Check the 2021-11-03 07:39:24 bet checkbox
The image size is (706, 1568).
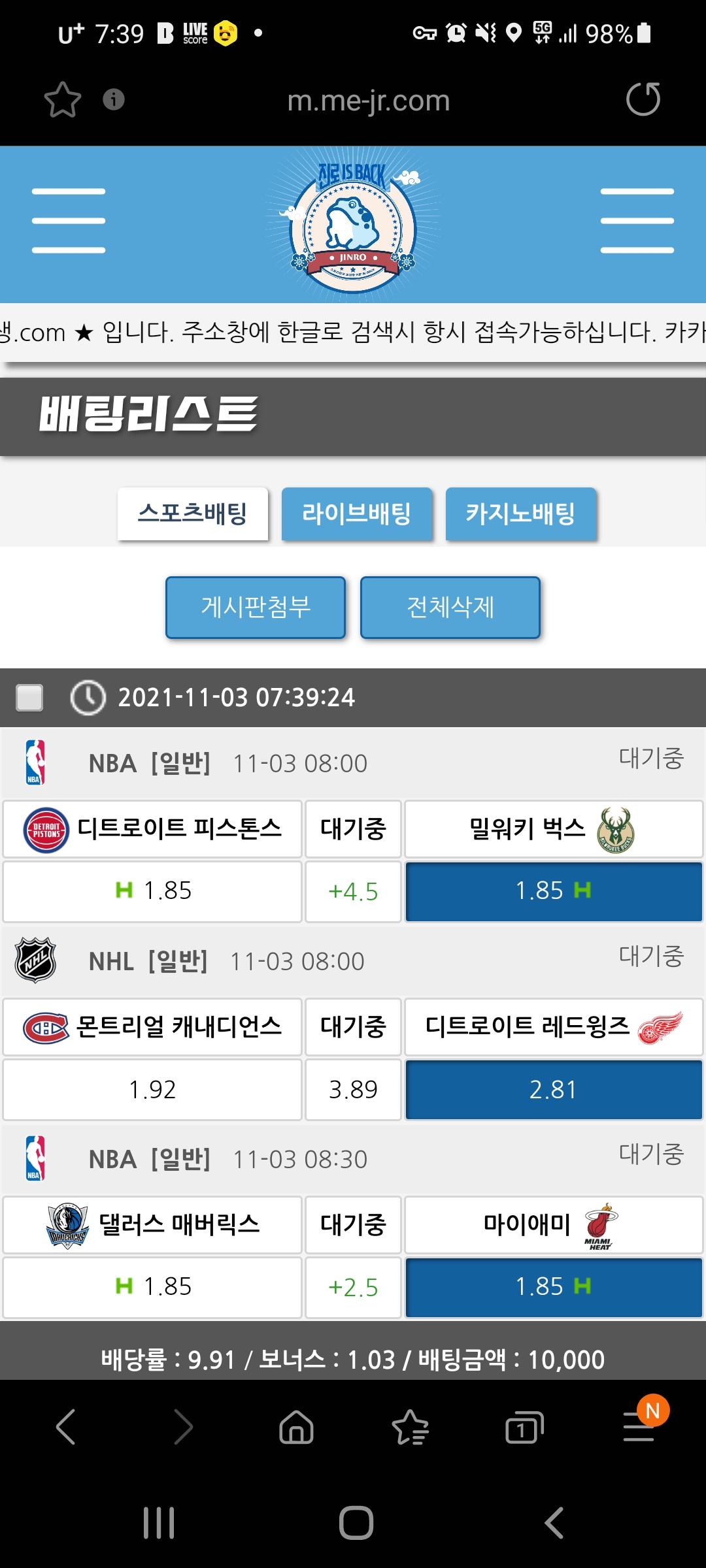point(29,697)
